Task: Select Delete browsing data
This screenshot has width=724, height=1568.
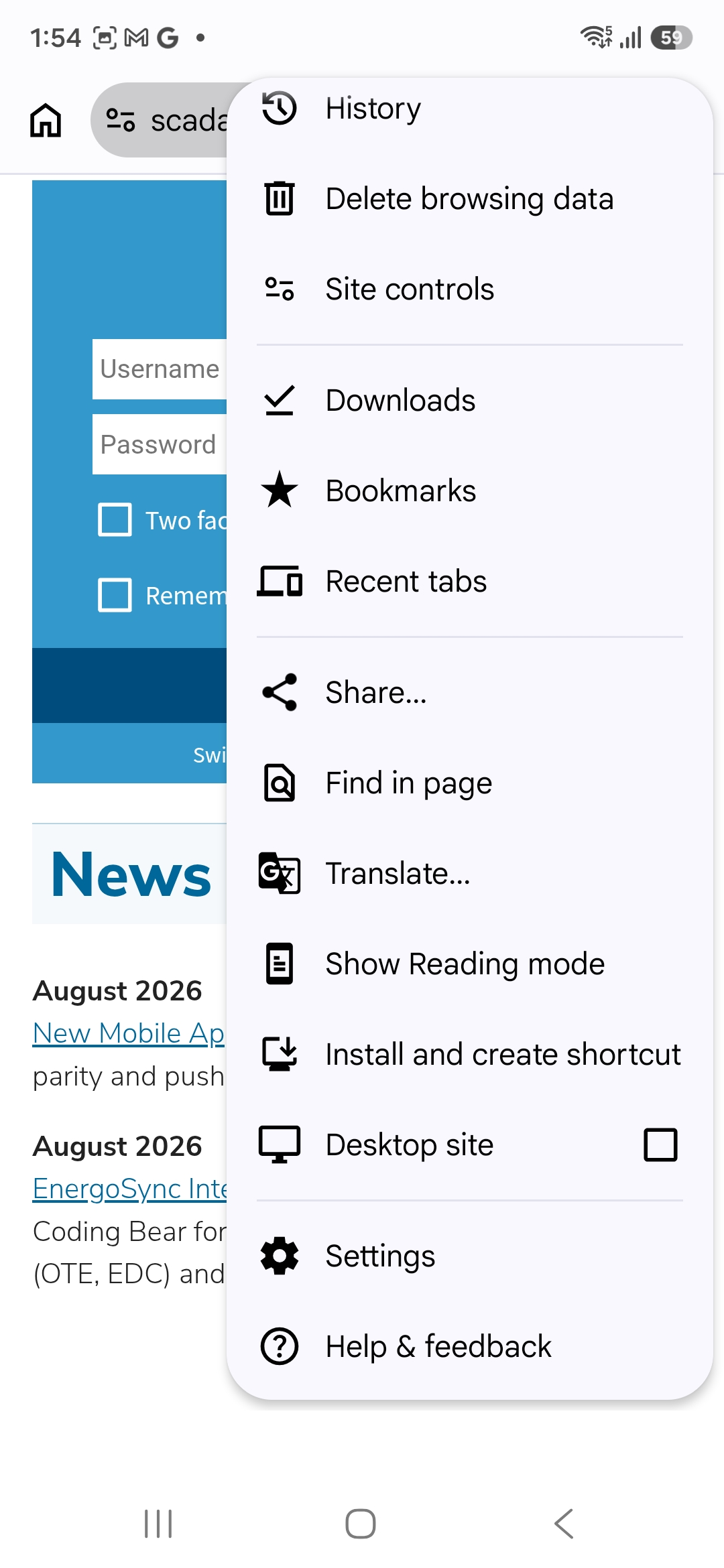Action: pos(469,199)
